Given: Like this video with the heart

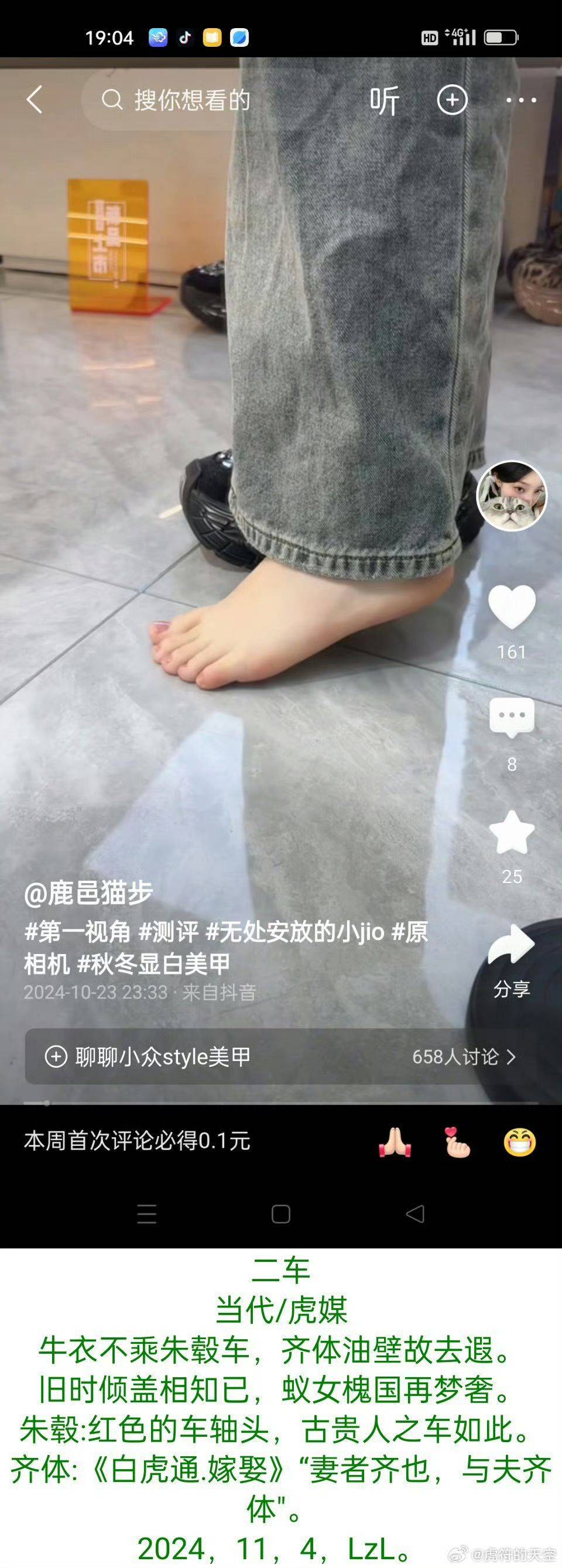Looking at the screenshot, I should pos(512,607).
